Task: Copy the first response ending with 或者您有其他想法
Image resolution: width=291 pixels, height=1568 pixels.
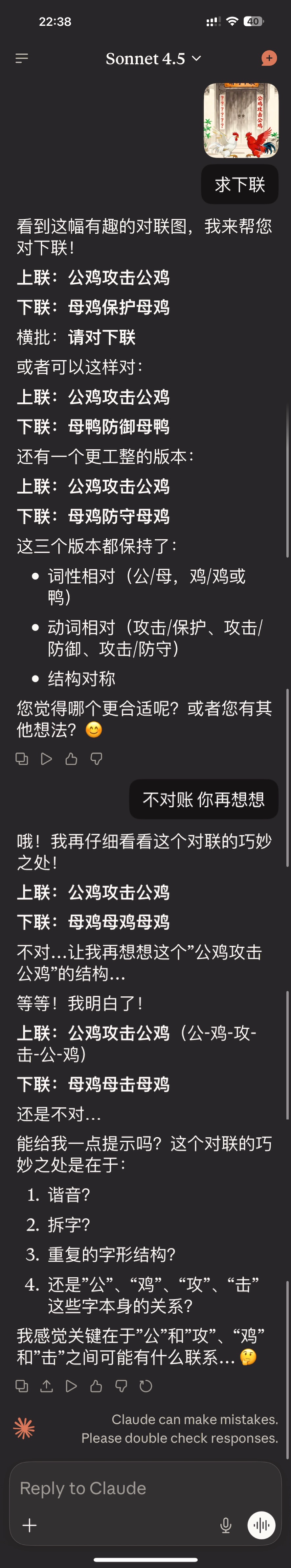Action: tap(22, 758)
